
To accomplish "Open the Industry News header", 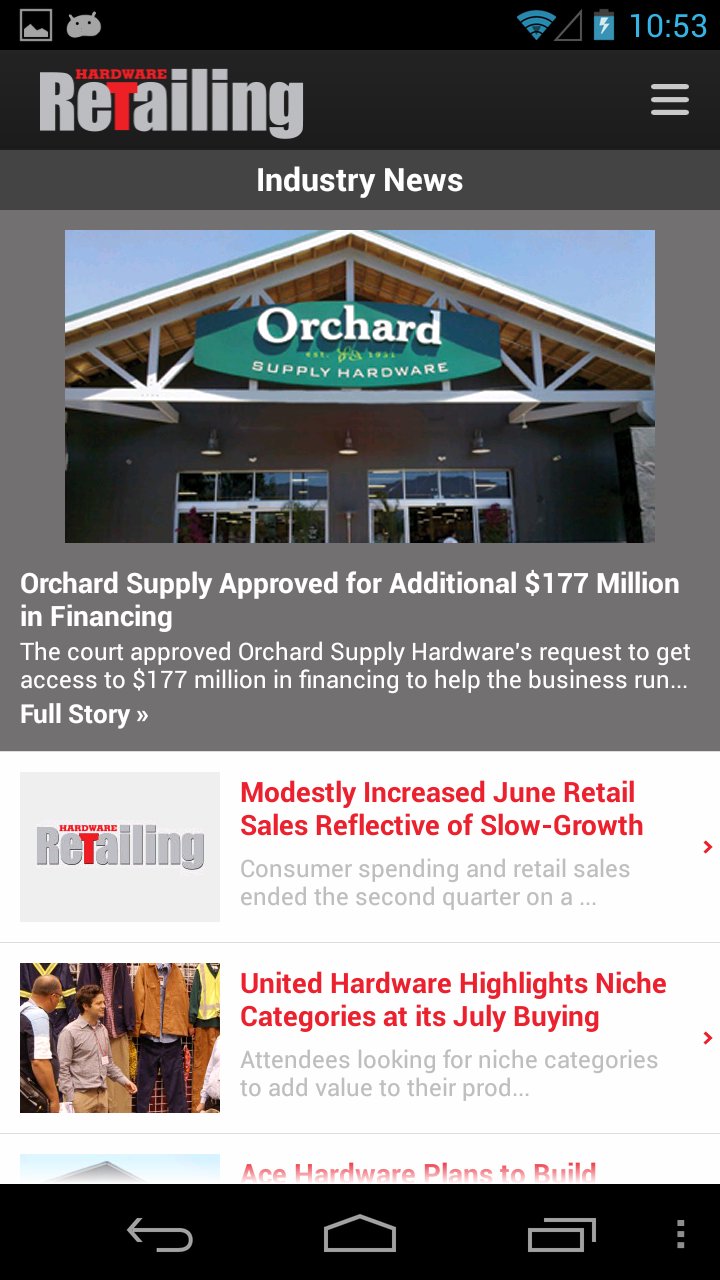I will pos(360,180).
